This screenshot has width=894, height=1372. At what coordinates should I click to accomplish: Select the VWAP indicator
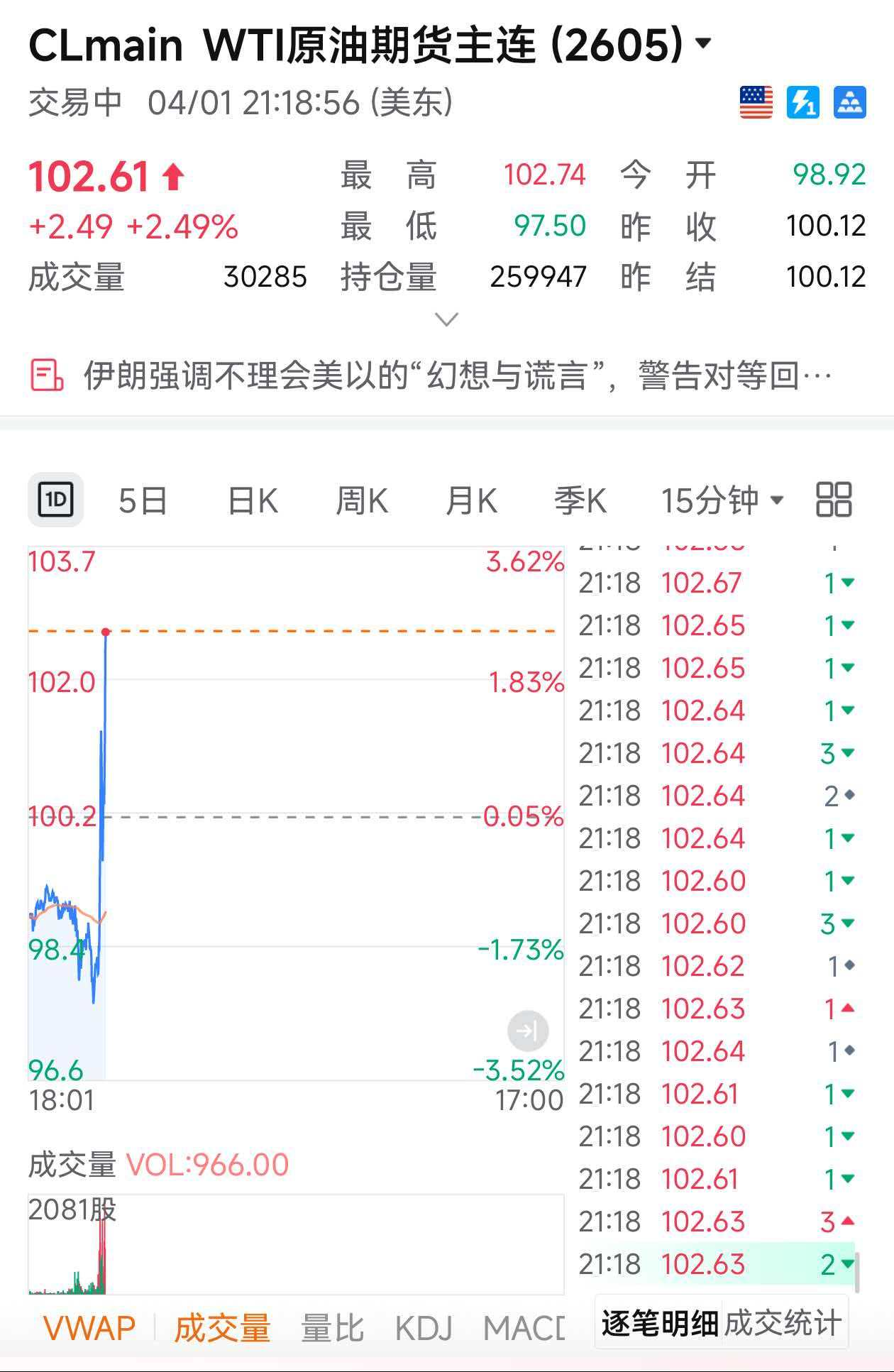pos(89,1329)
